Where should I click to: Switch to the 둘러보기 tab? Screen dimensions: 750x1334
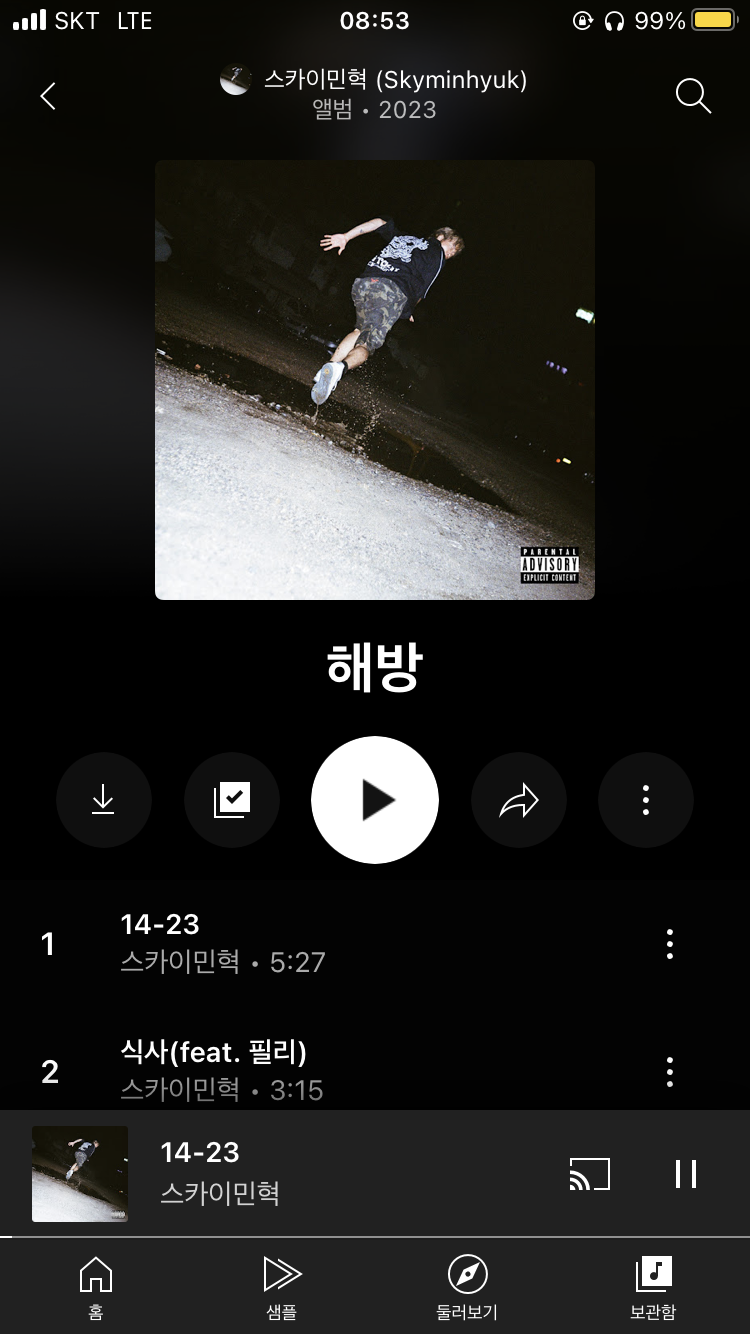click(x=467, y=1288)
